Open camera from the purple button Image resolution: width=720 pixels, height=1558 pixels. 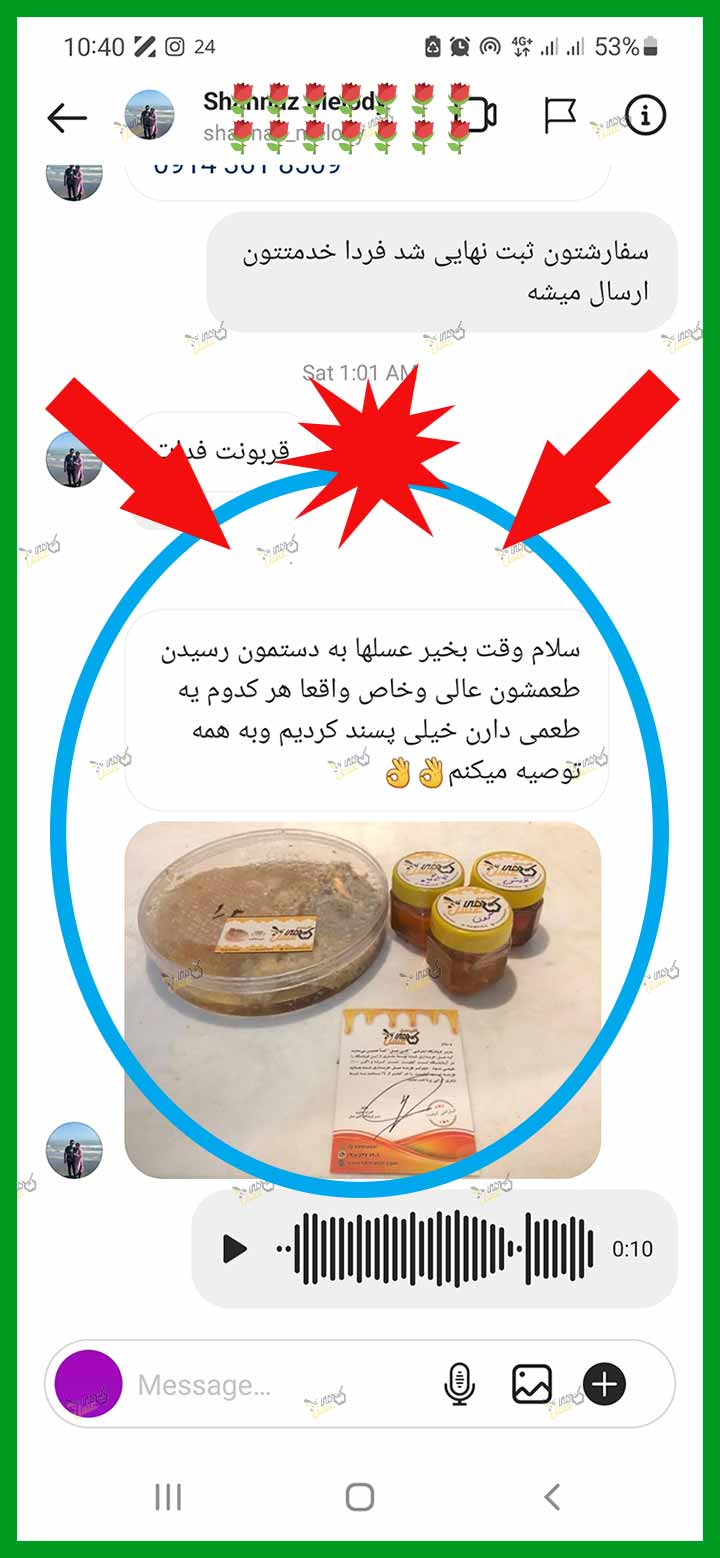click(89, 1384)
